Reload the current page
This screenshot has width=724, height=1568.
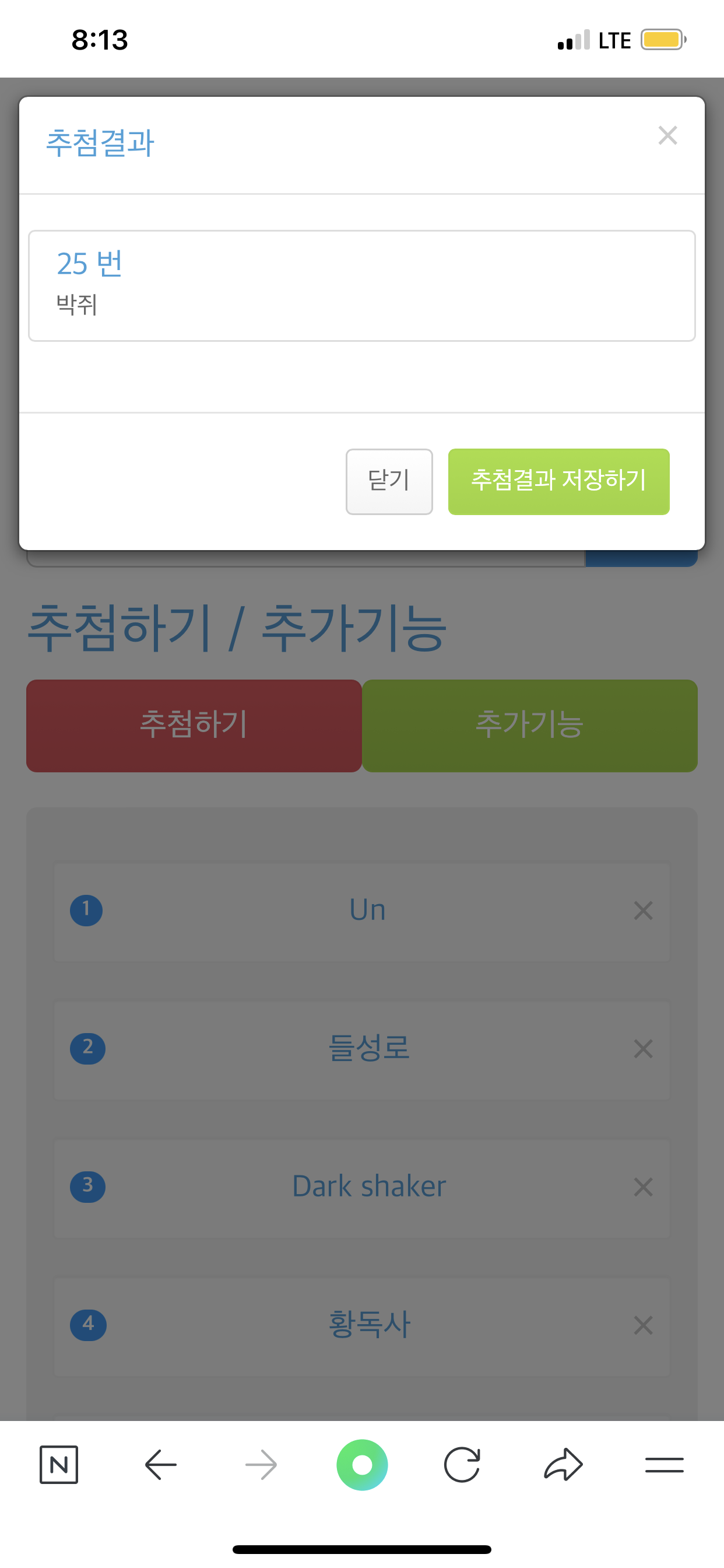click(462, 1465)
